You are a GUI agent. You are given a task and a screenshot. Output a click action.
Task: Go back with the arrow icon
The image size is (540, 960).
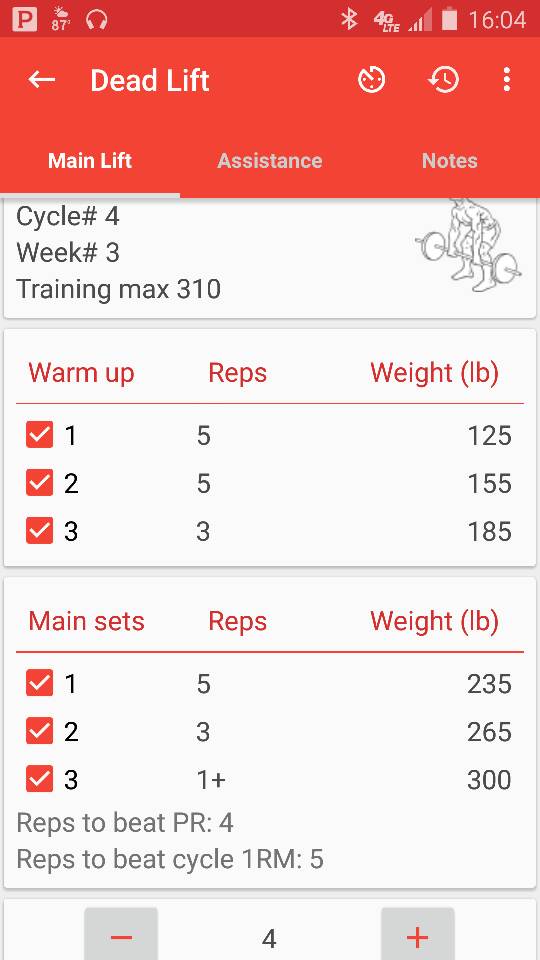(42, 80)
